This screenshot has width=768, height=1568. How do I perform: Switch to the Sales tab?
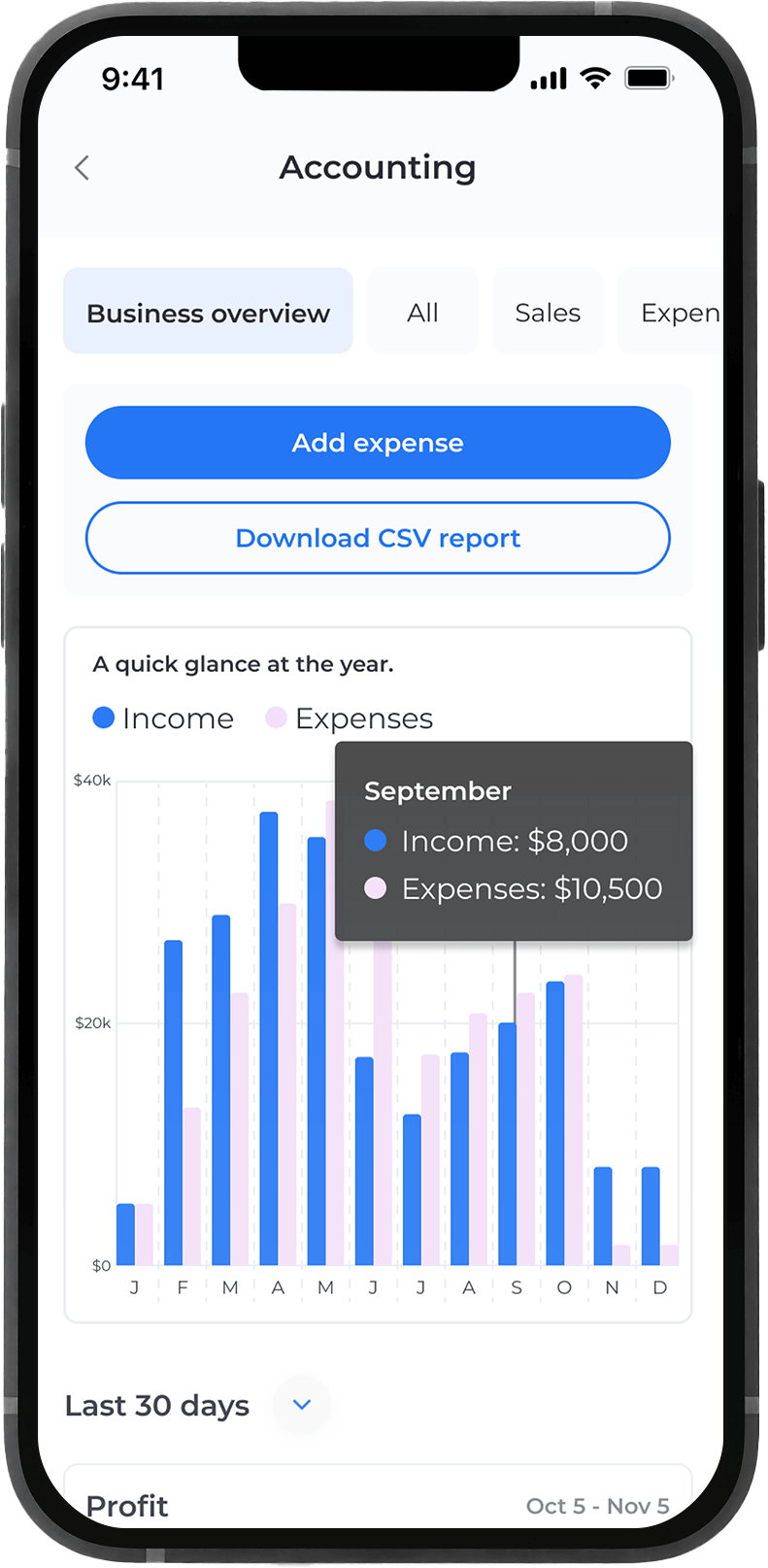(x=548, y=313)
